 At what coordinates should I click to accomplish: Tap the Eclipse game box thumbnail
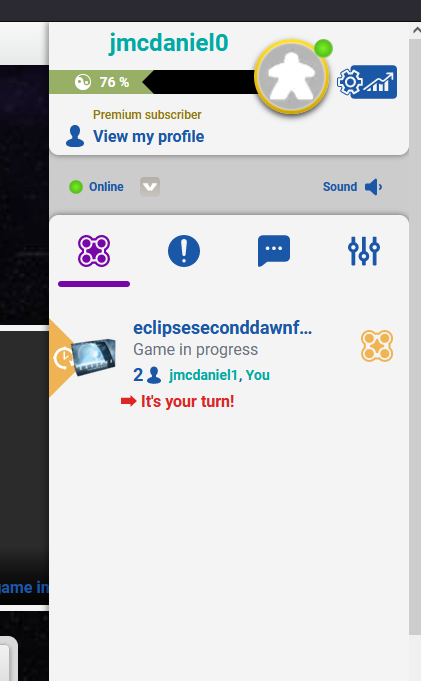tap(93, 357)
